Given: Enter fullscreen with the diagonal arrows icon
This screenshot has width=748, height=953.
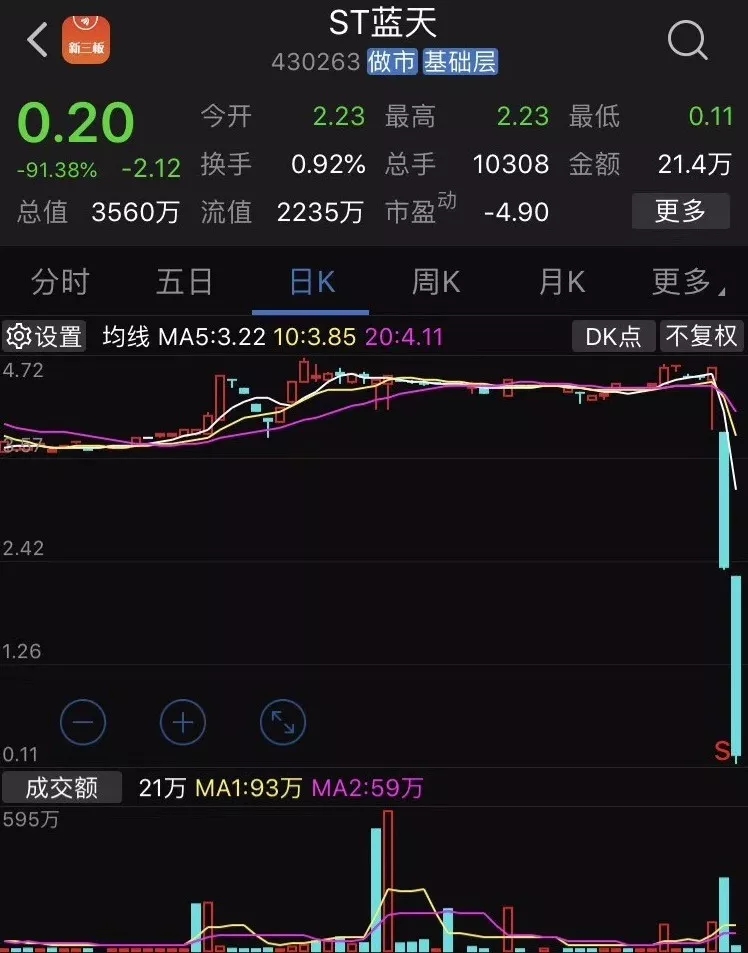Looking at the screenshot, I should [283, 722].
